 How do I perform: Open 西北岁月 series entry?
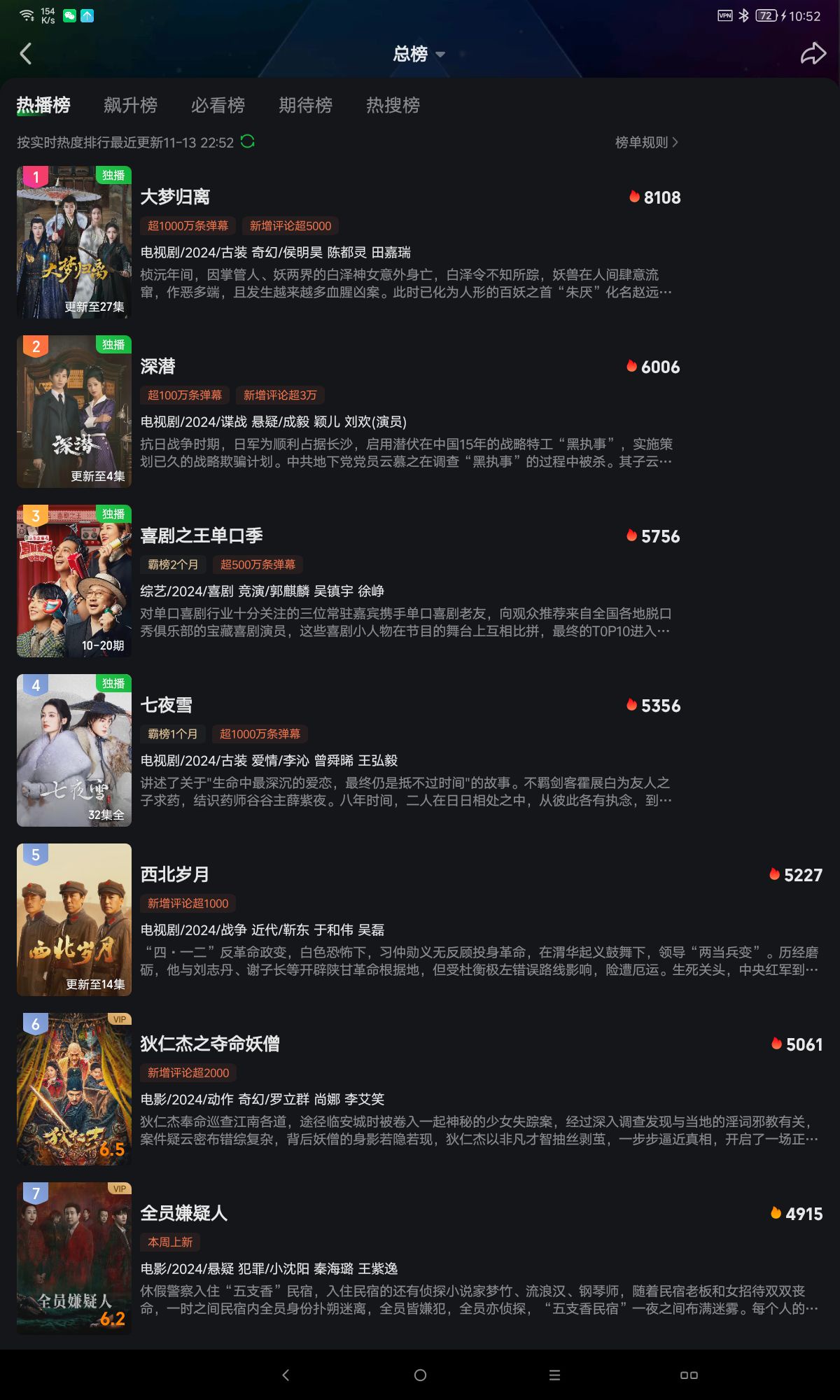(x=420, y=920)
